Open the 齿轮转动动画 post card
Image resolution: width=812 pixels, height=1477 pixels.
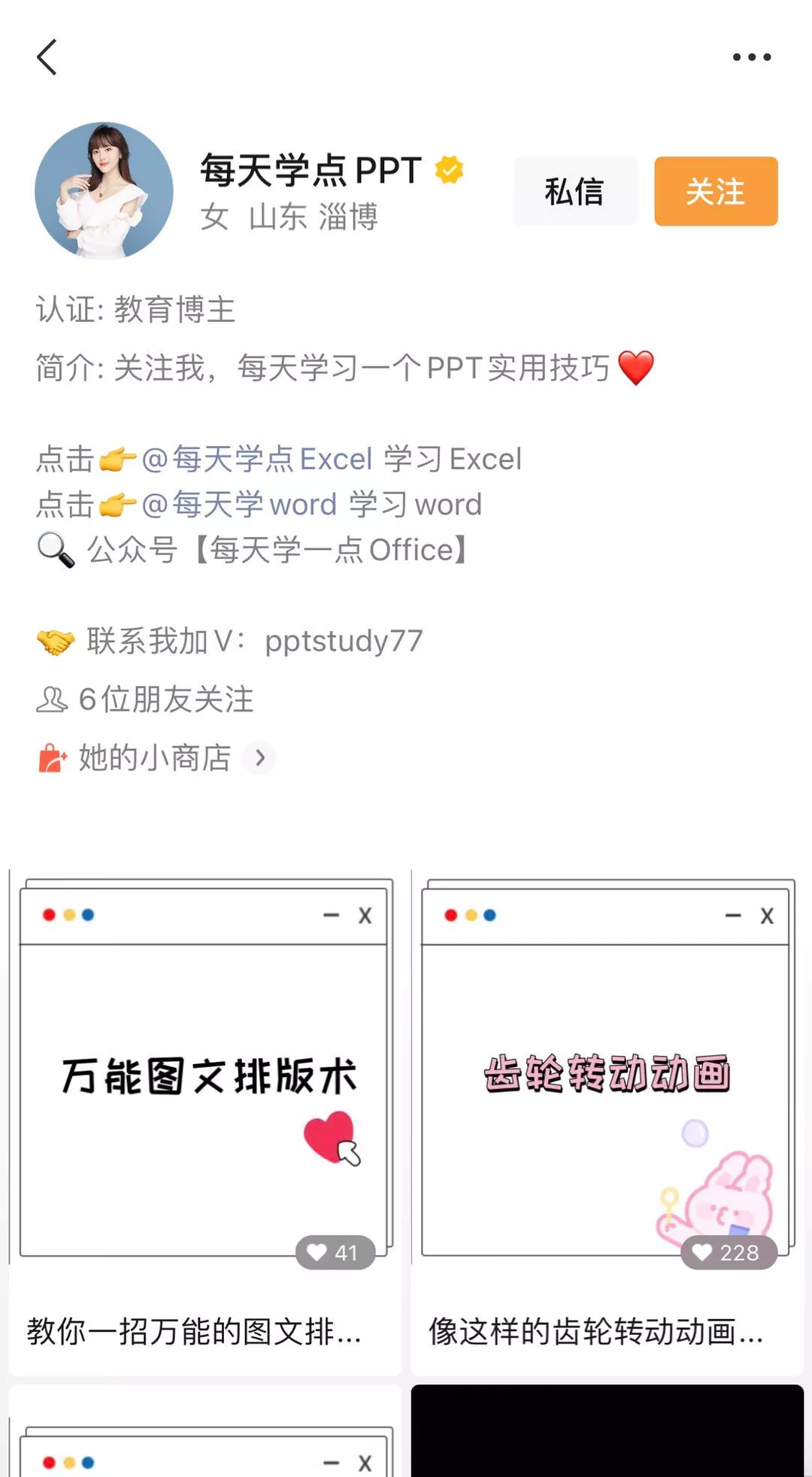607,1122
